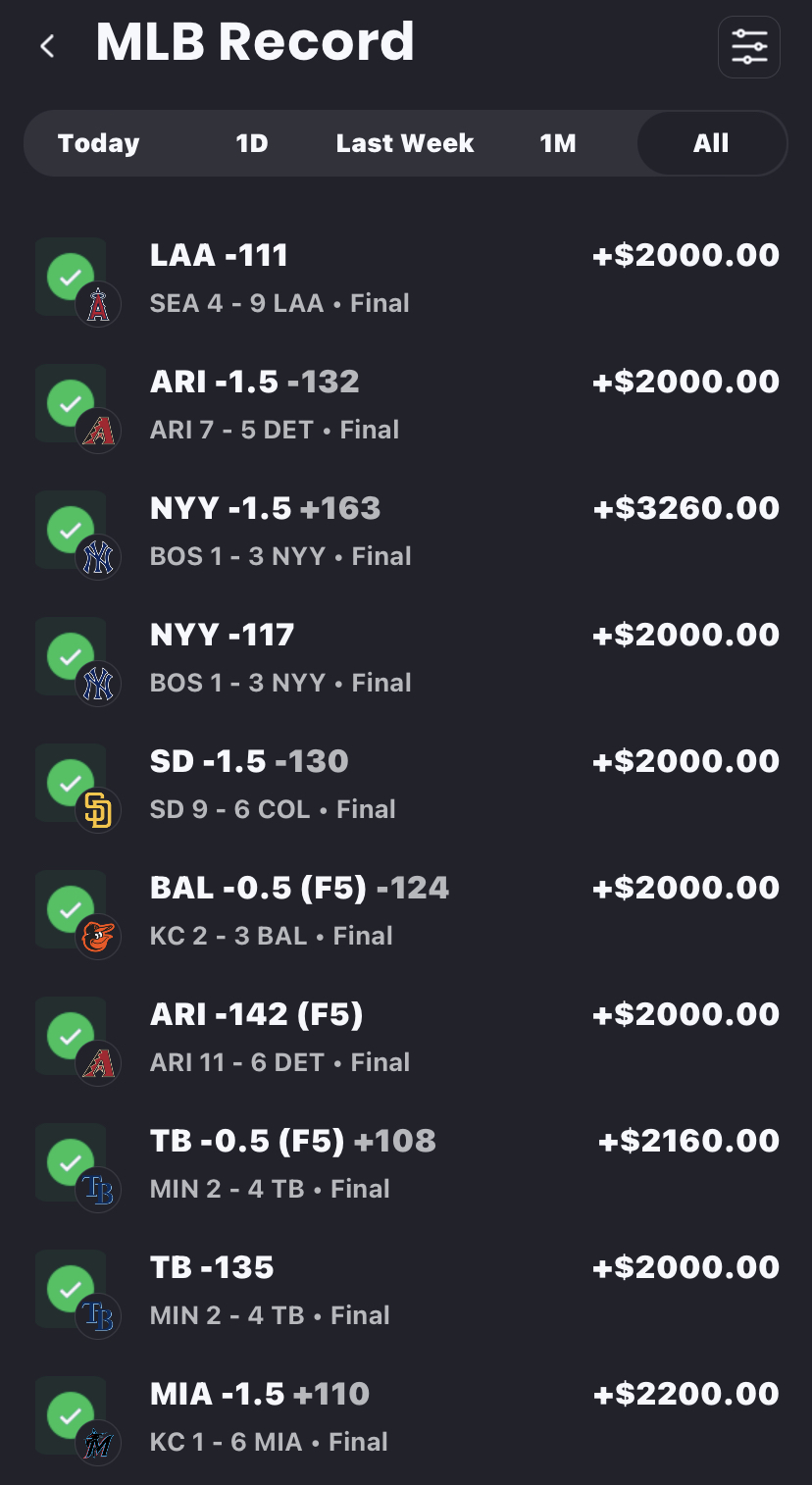View the MIA -1.5 +110 bet

point(406,1416)
